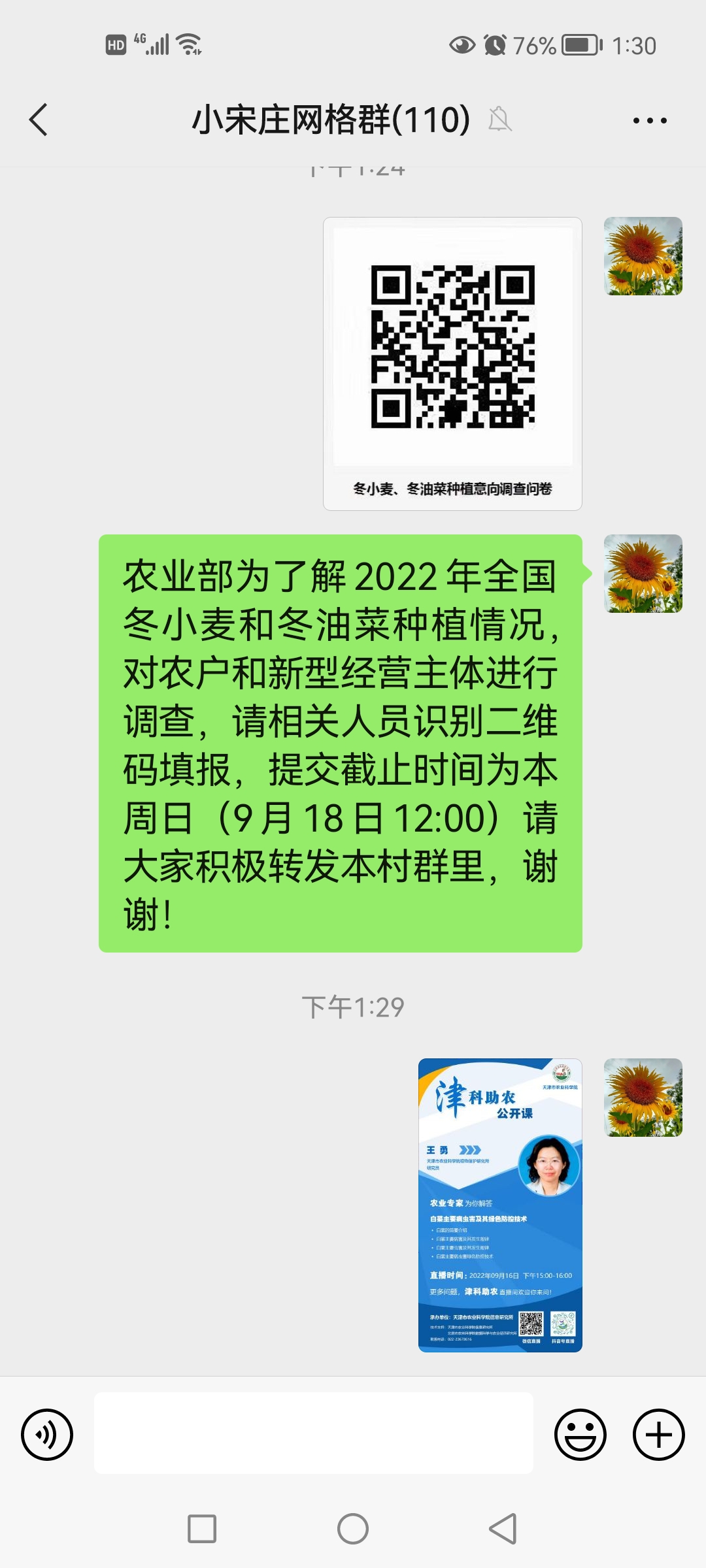Go back from the 小宋庄网格群 chat
706x1568 pixels.
point(39,120)
